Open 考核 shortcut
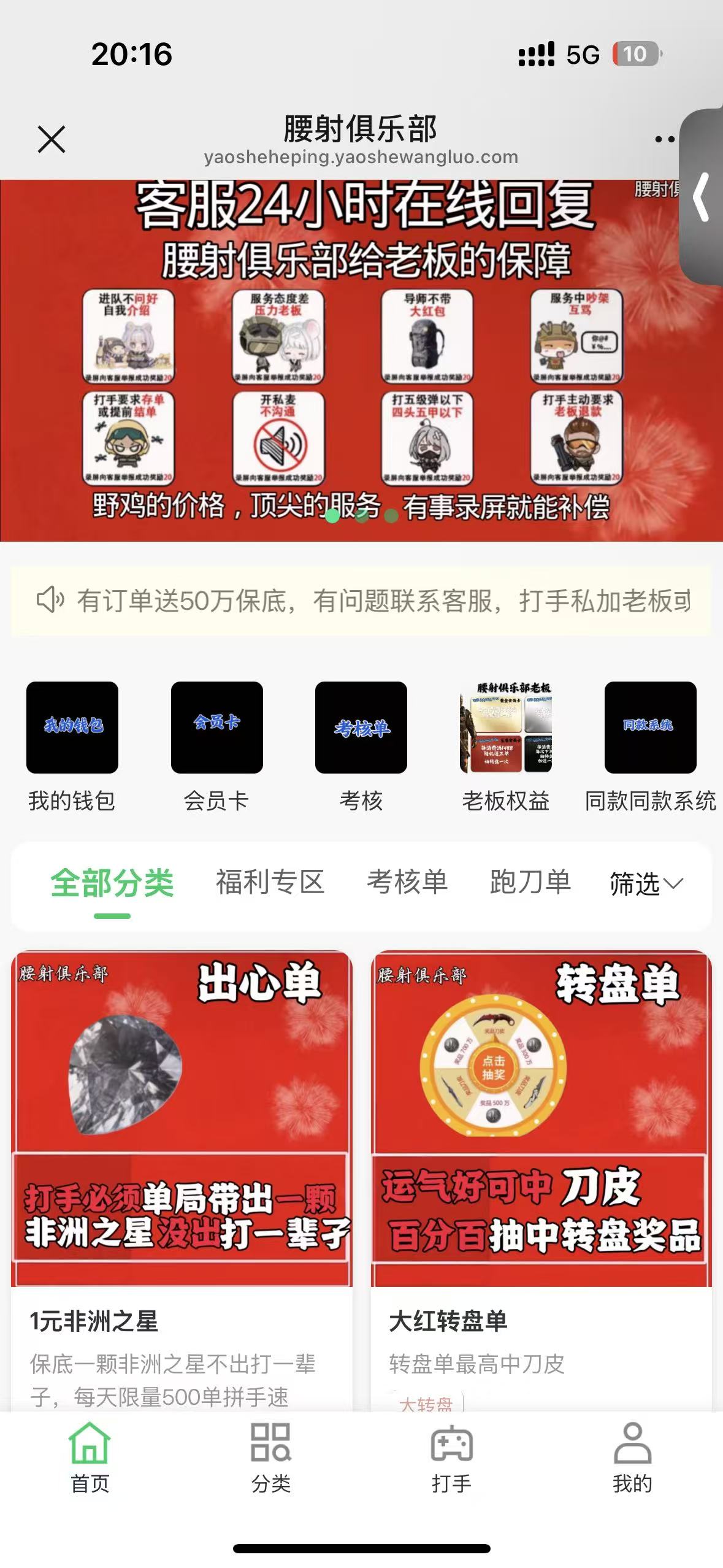This screenshot has height=1568, width=723. 361,728
